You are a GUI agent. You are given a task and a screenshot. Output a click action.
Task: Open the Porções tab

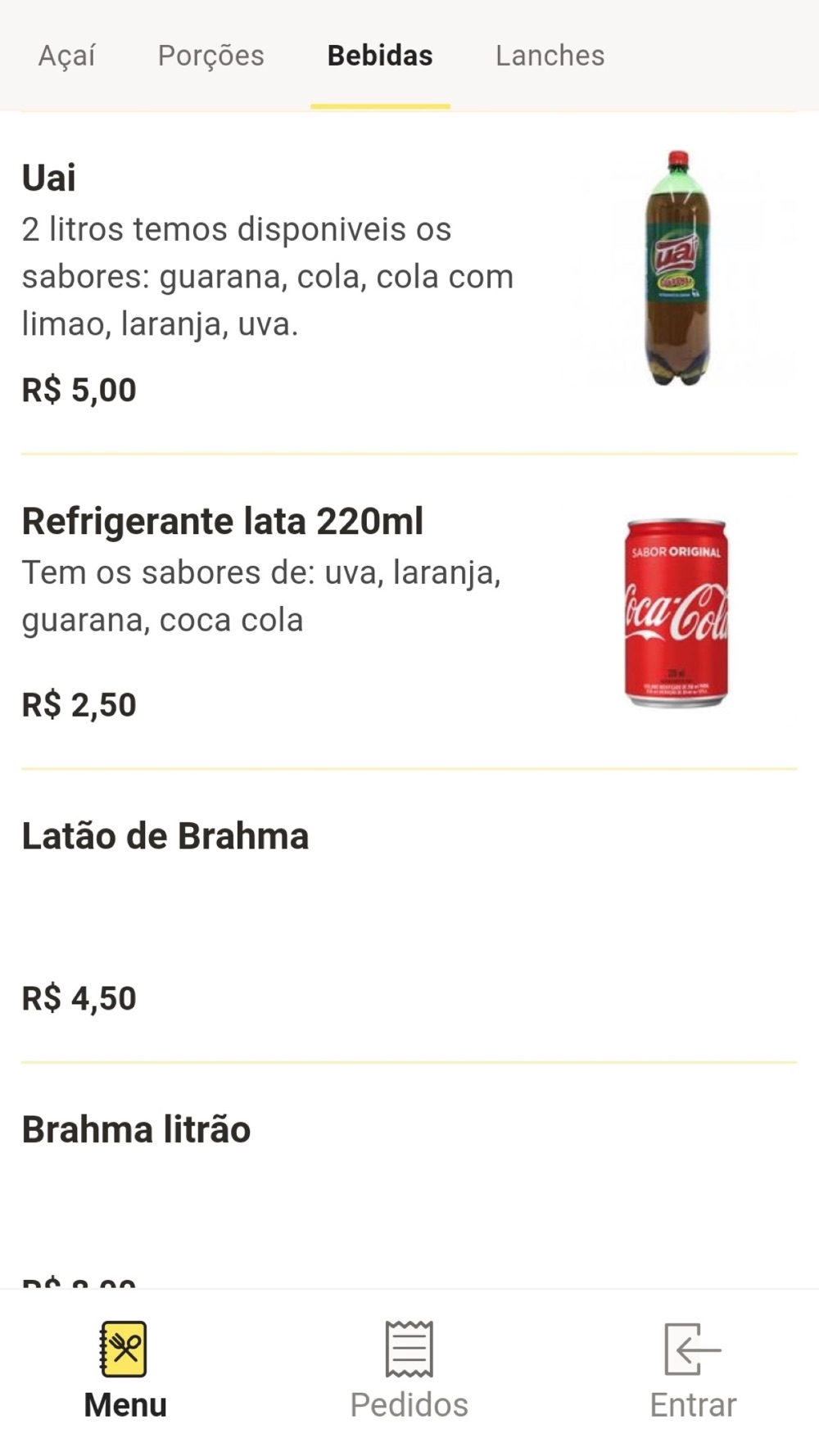pos(211,56)
